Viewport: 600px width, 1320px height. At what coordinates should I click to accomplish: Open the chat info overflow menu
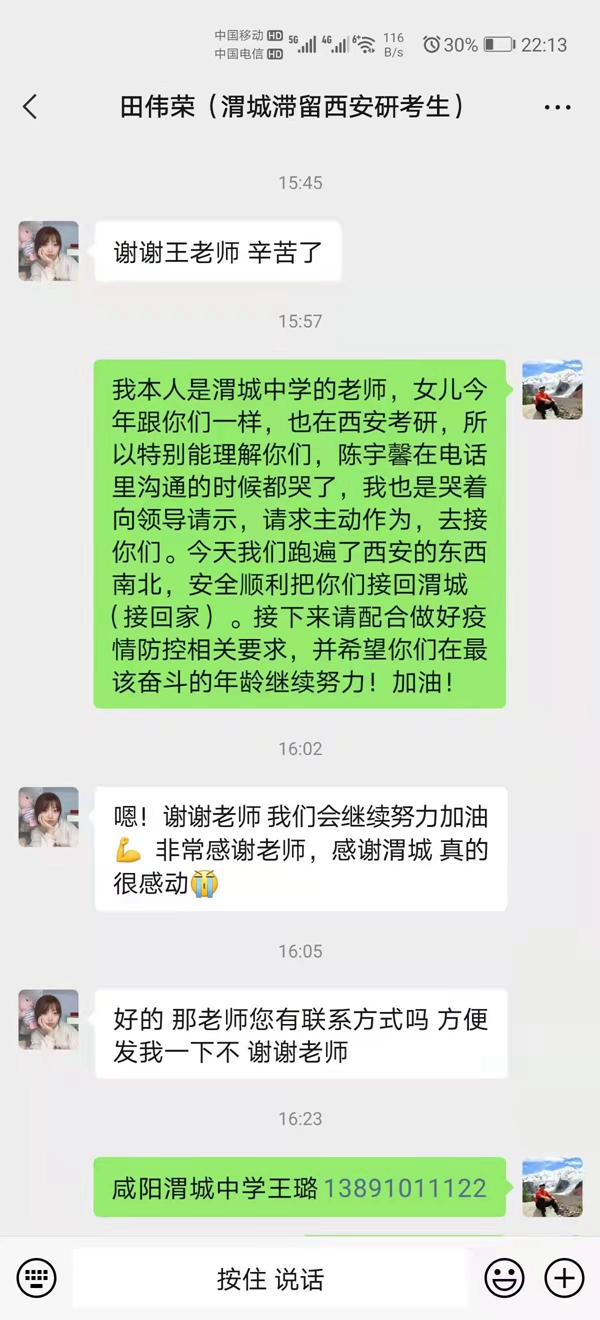(x=557, y=107)
